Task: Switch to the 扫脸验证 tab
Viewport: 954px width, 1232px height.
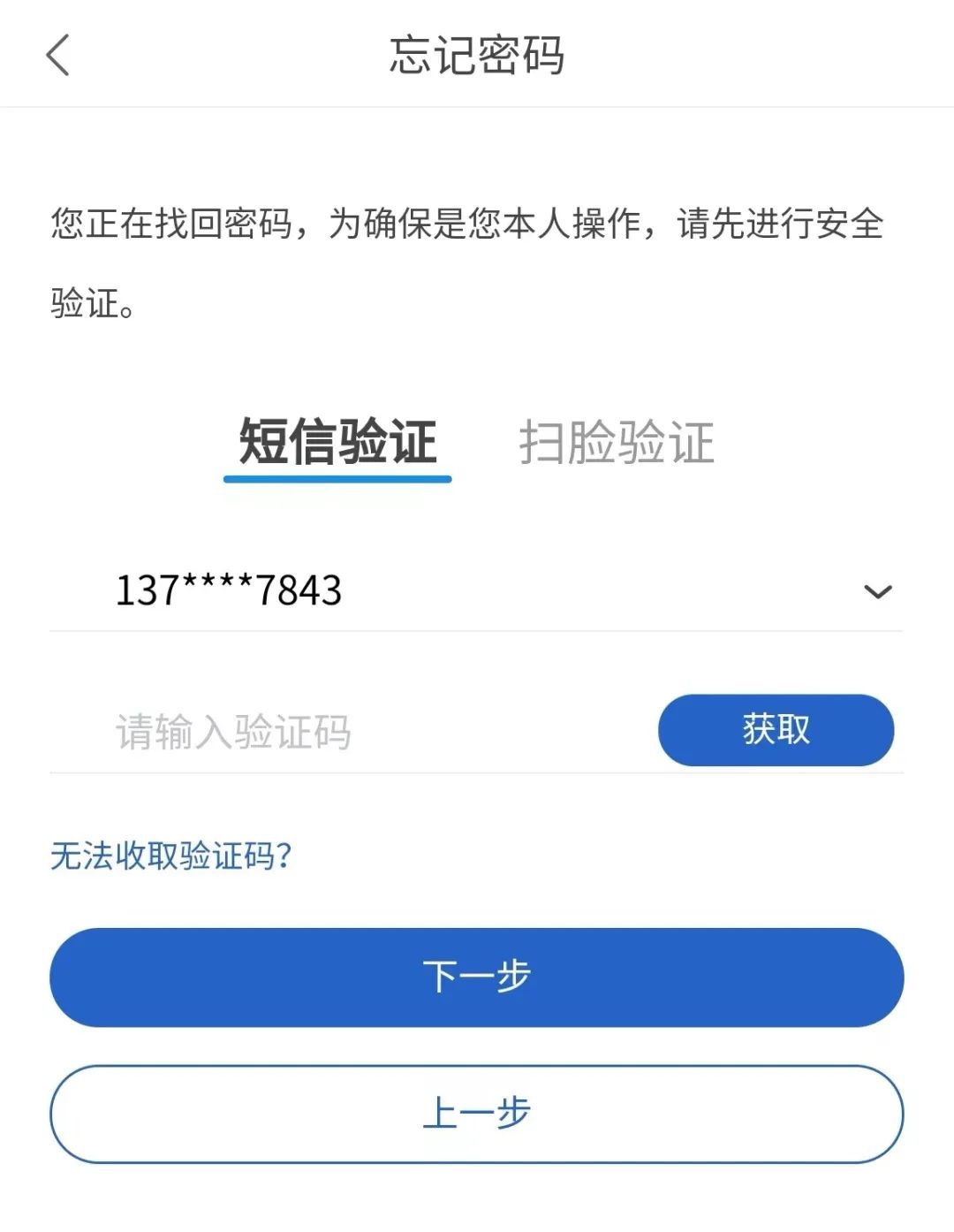Action: point(616,442)
